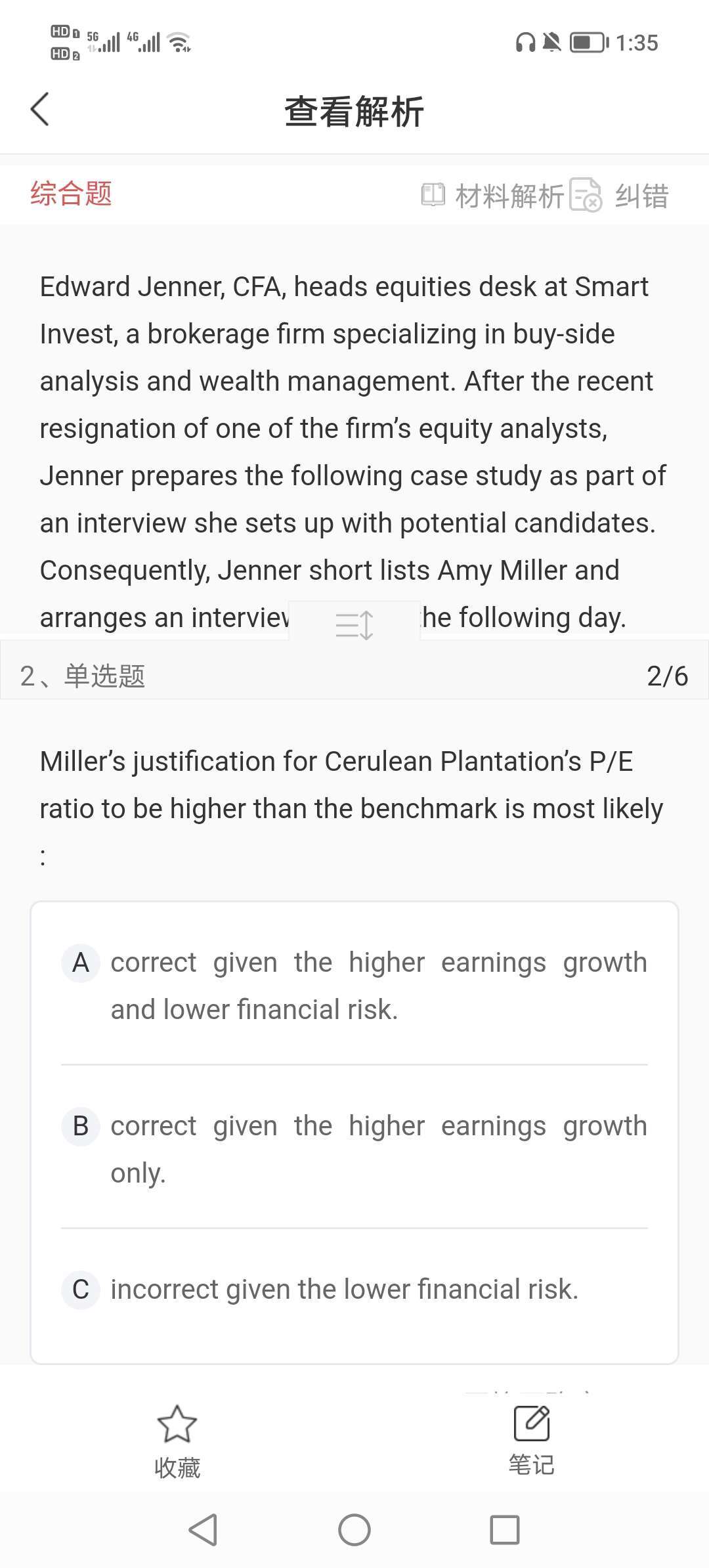Open system recent apps view
This screenshot has height=1568, width=709.
point(505,1530)
